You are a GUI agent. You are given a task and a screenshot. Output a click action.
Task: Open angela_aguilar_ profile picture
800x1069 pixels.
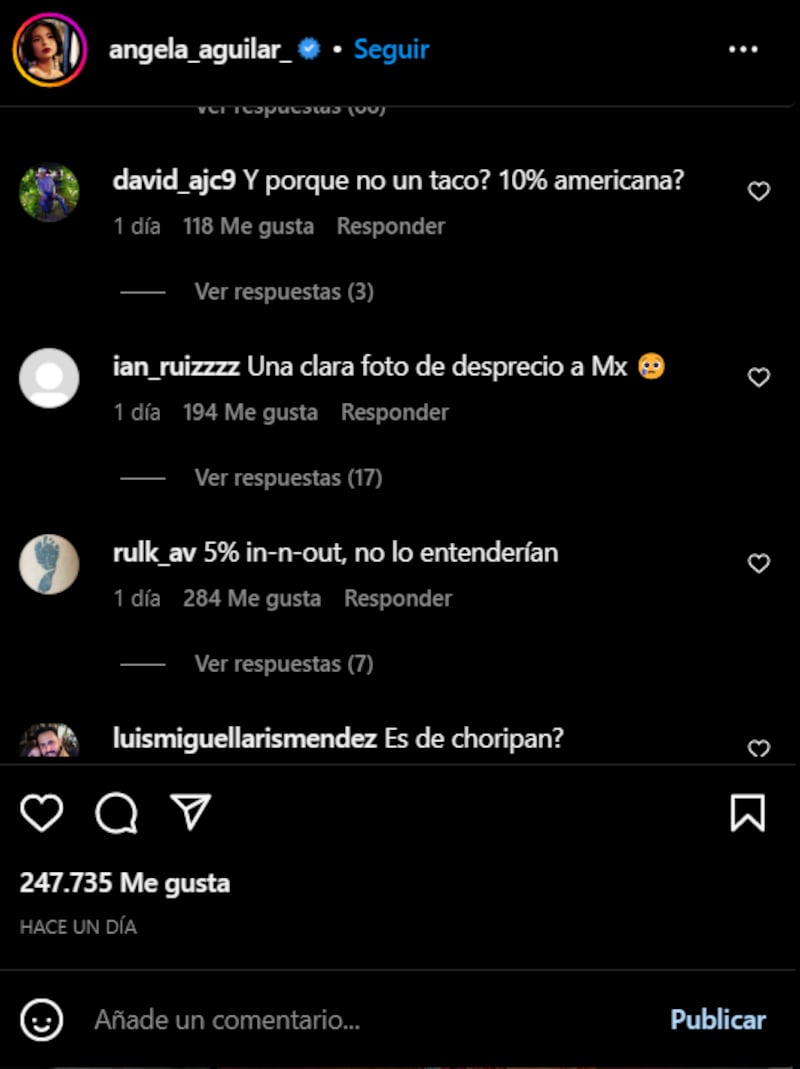pos(49,50)
